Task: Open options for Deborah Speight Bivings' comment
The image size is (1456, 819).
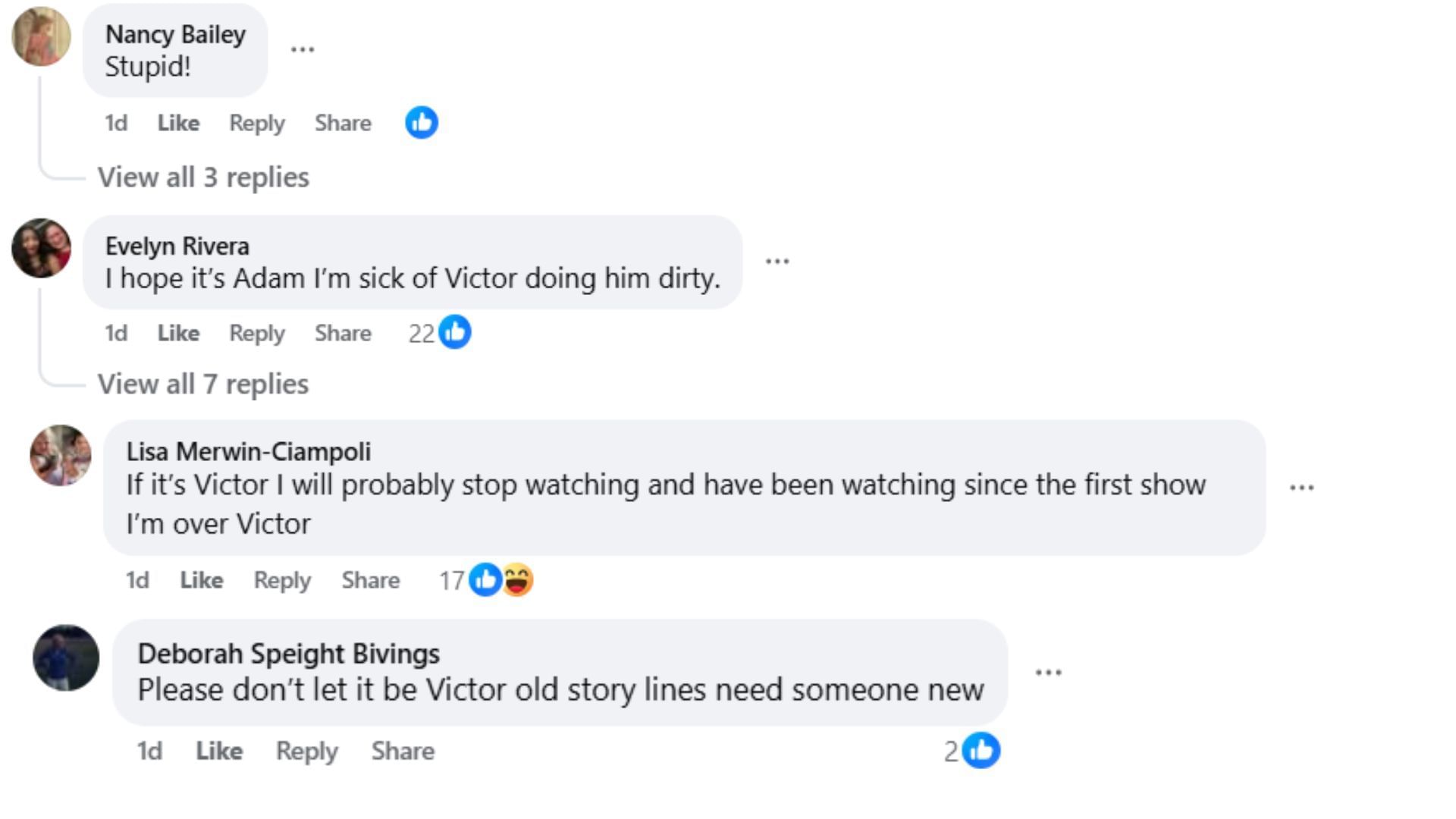Action: [1048, 673]
